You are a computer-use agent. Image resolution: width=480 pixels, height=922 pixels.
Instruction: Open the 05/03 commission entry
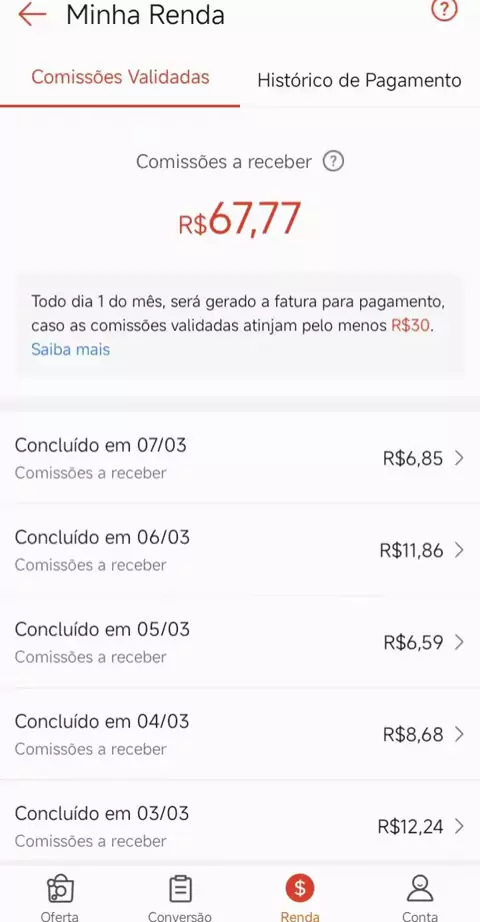(x=240, y=642)
